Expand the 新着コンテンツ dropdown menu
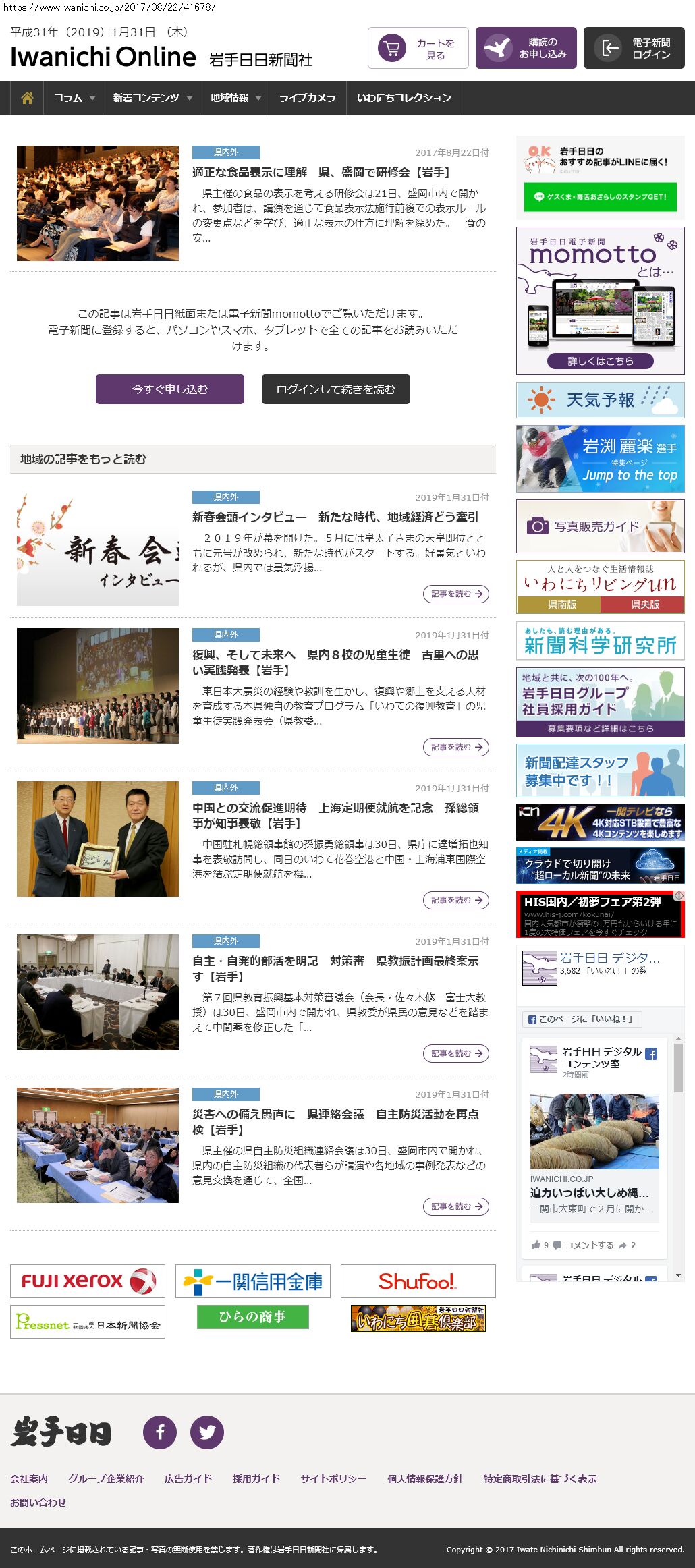 click(152, 98)
